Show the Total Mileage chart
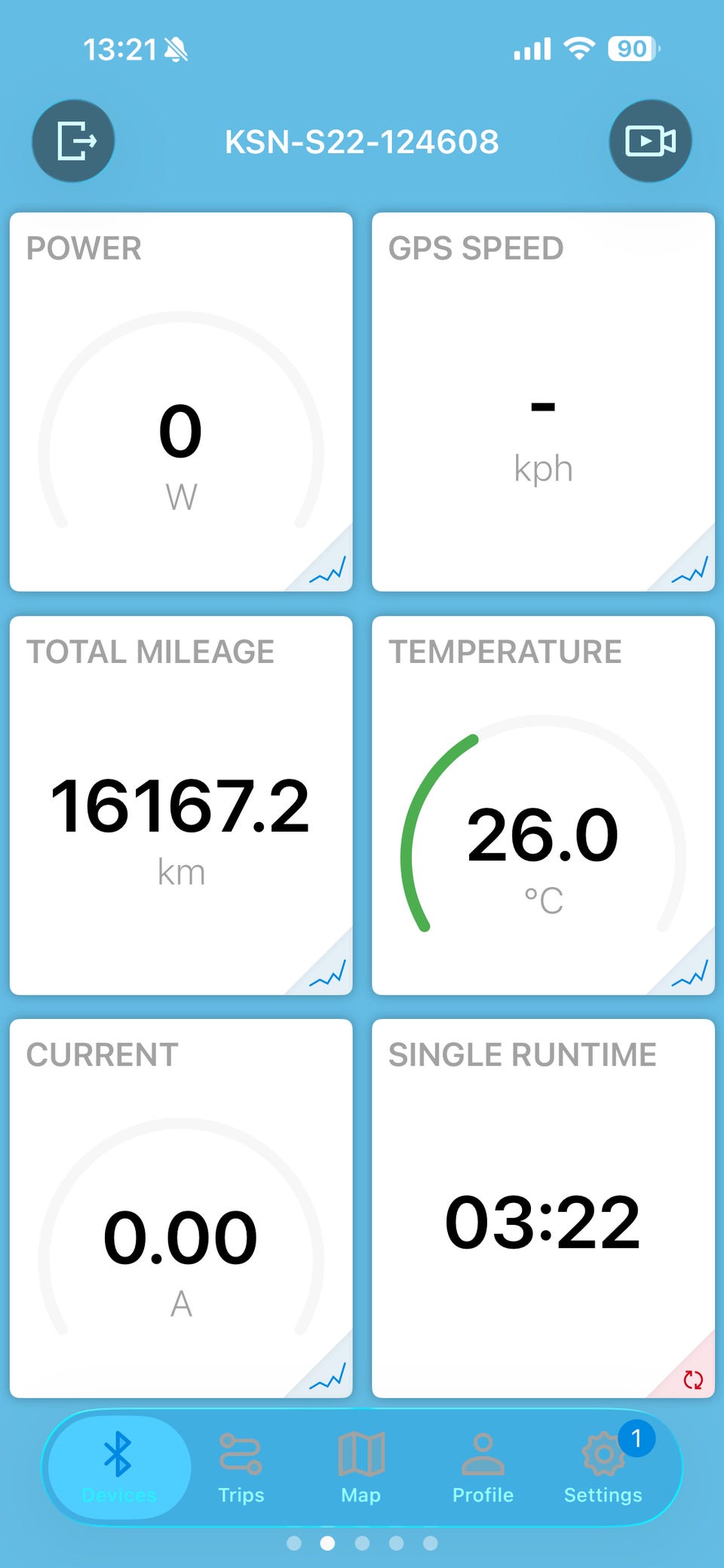 327,974
